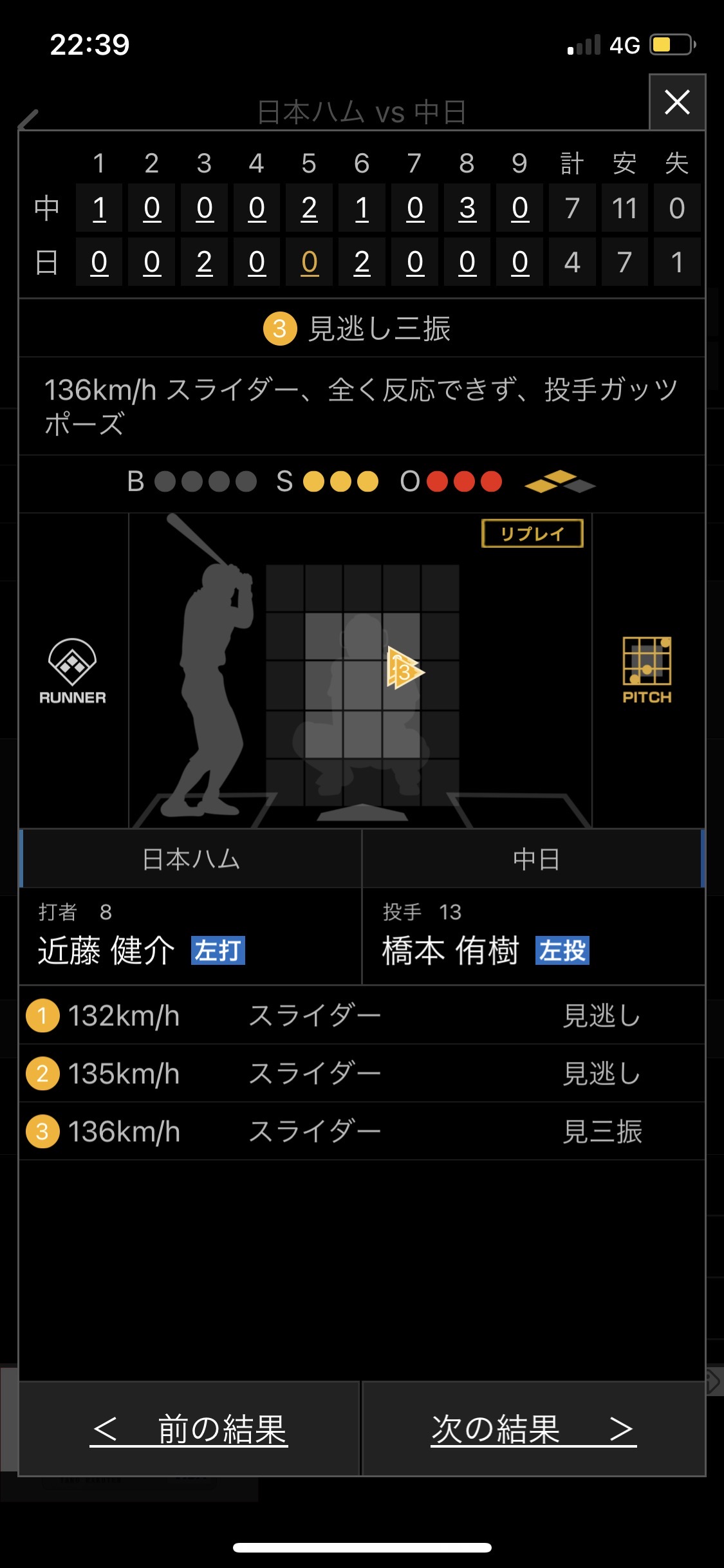Go to 次の結果 next result

(x=534, y=1429)
